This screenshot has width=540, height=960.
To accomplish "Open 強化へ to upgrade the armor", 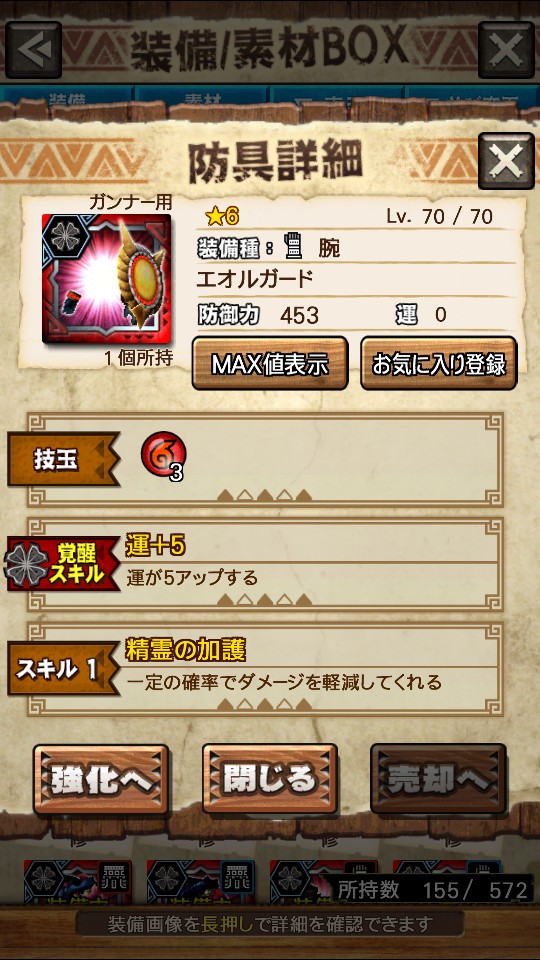I will [101, 779].
